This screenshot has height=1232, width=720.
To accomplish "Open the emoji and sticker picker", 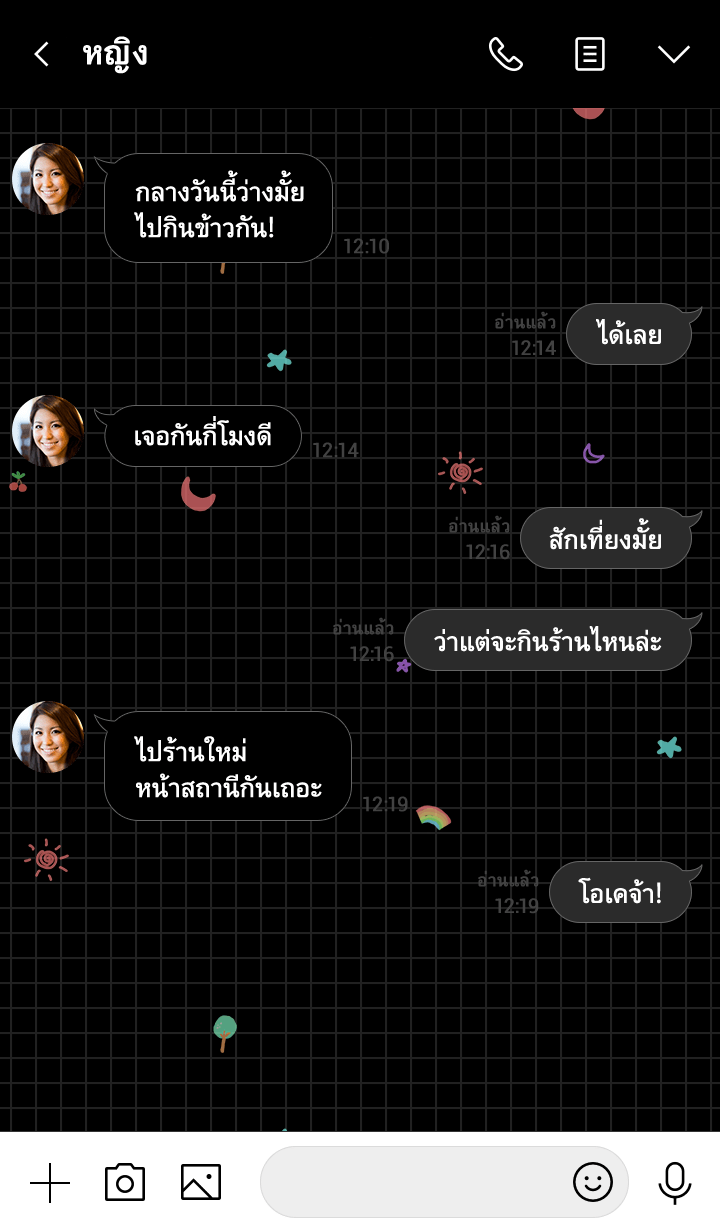I will (592, 1182).
